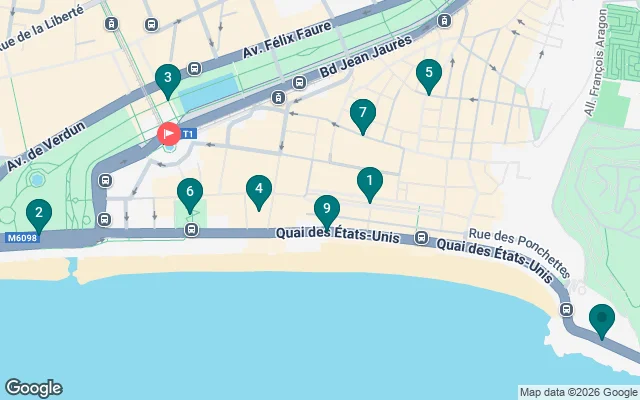
Task: Tap map pin number 3
Action: click(167, 77)
